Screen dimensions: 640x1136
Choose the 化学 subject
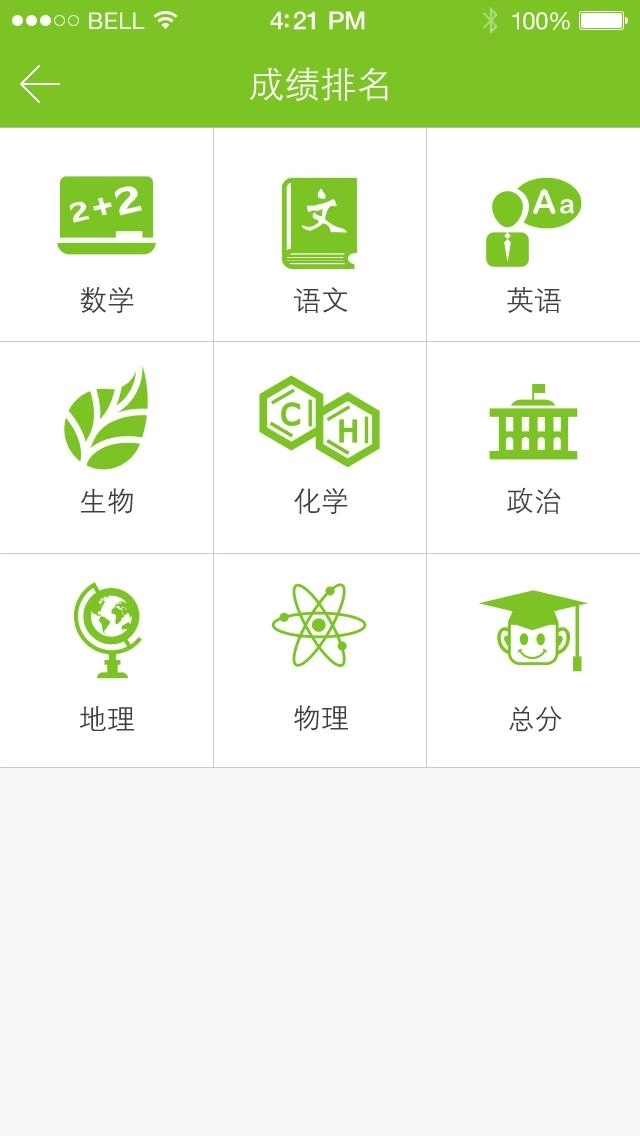click(x=320, y=447)
